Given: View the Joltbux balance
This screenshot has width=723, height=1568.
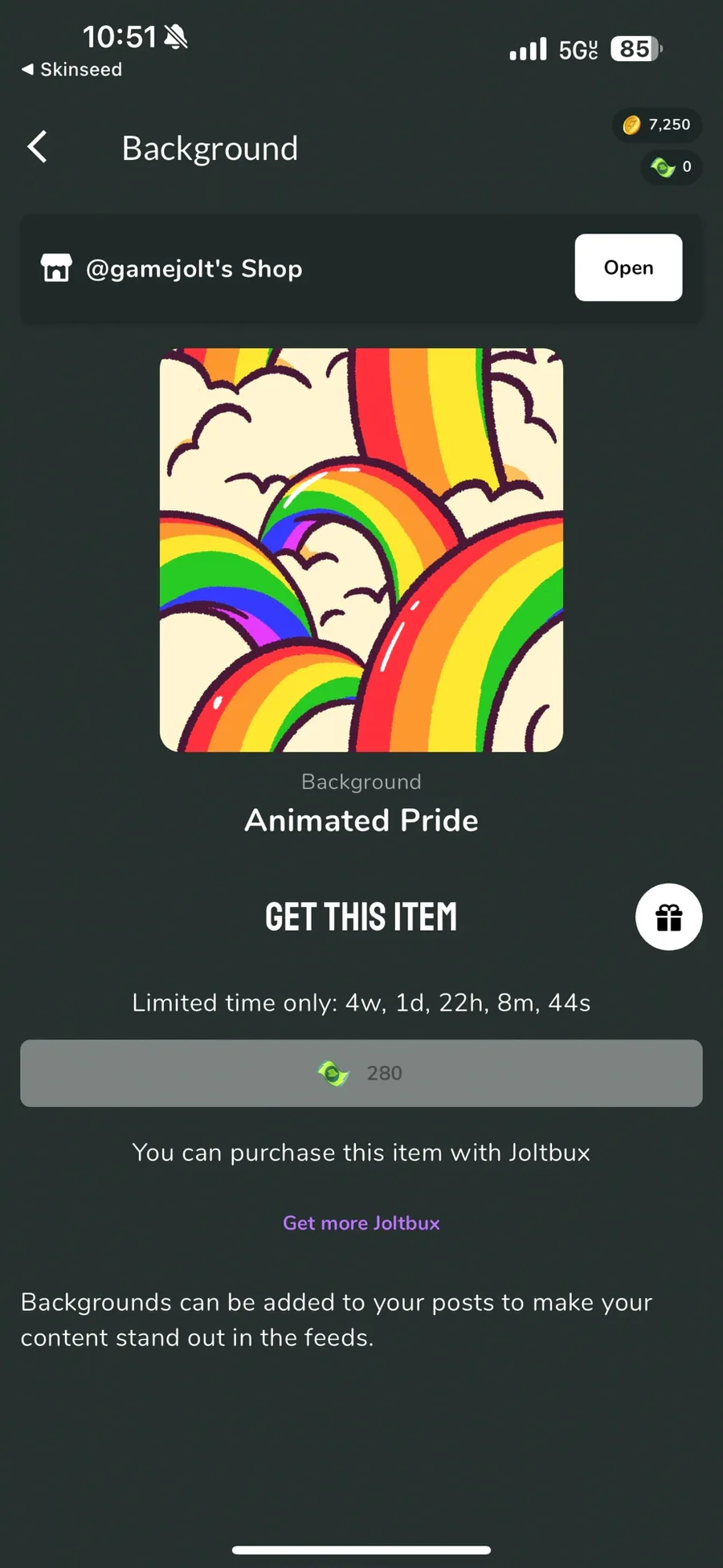Looking at the screenshot, I should [x=671, y=167].
